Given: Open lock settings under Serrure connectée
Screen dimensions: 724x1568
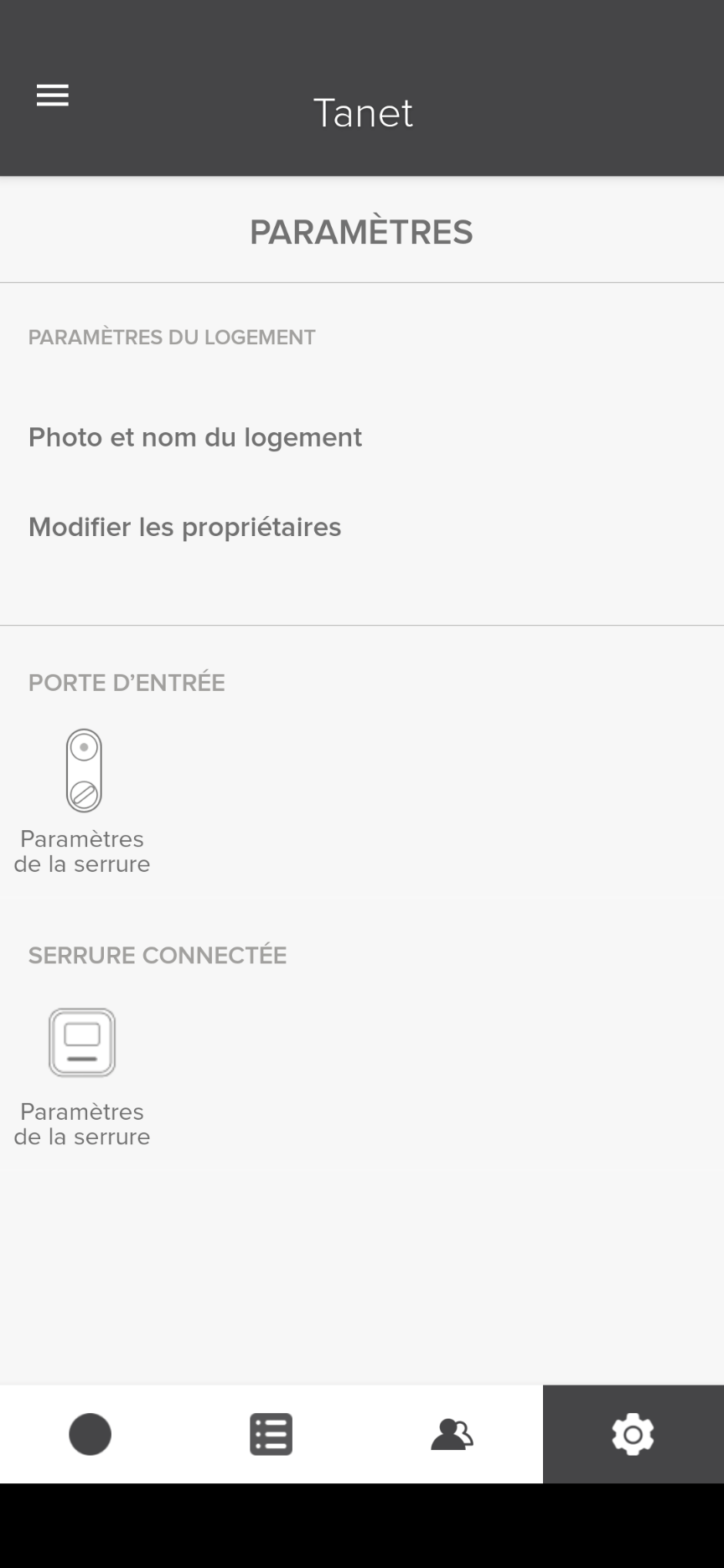Looking at the screenshot, I should pyautogui.click(x=82, y=1078).
